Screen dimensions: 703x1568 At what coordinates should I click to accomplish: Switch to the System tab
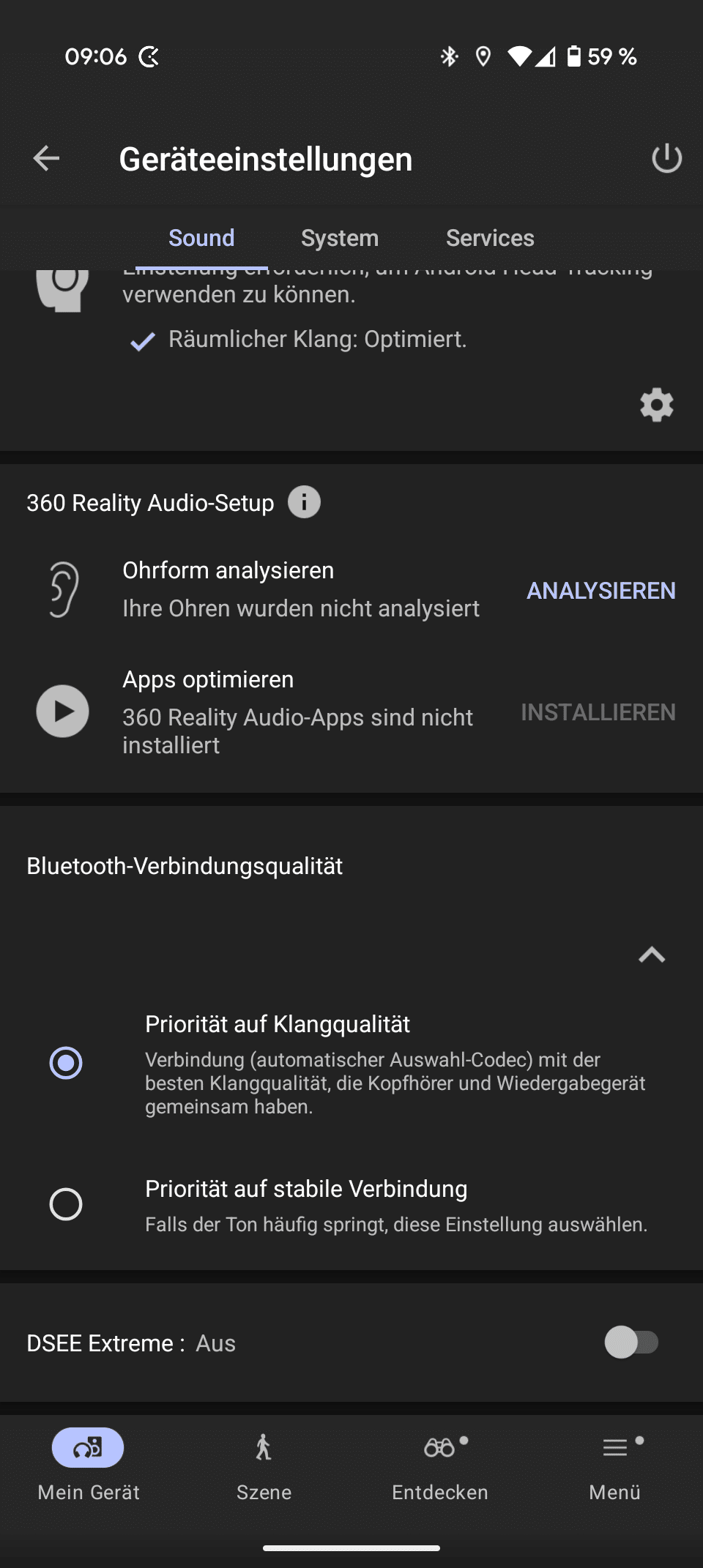click(340, 238)
